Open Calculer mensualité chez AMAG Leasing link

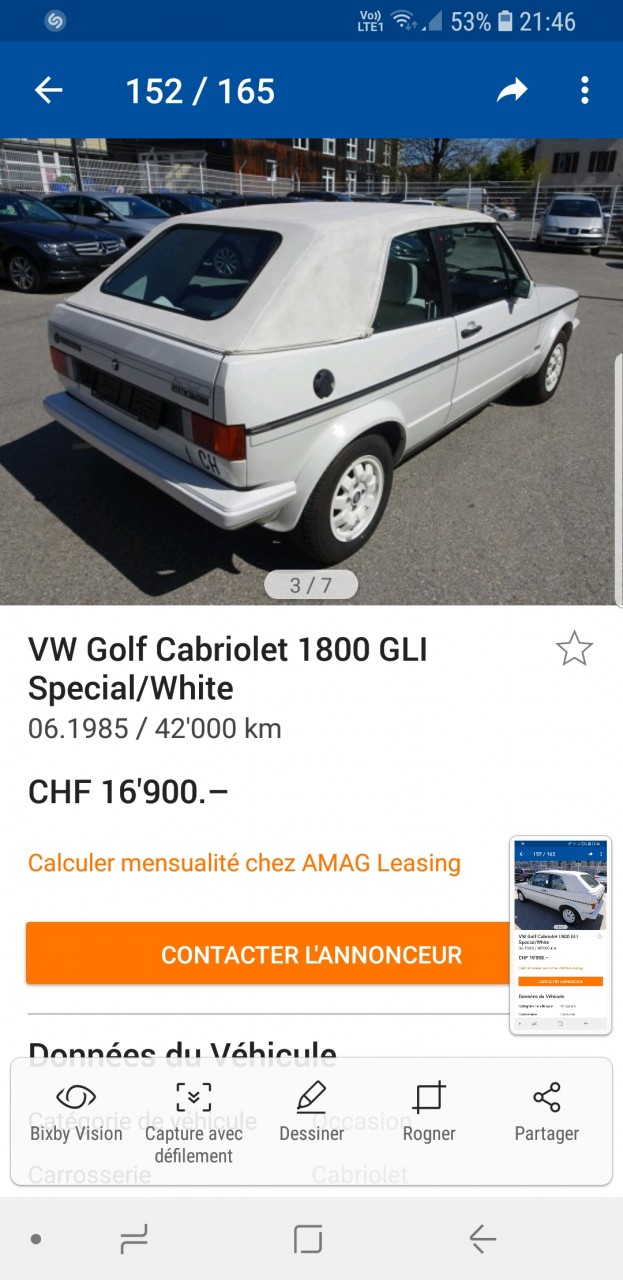tap(244, 863)
